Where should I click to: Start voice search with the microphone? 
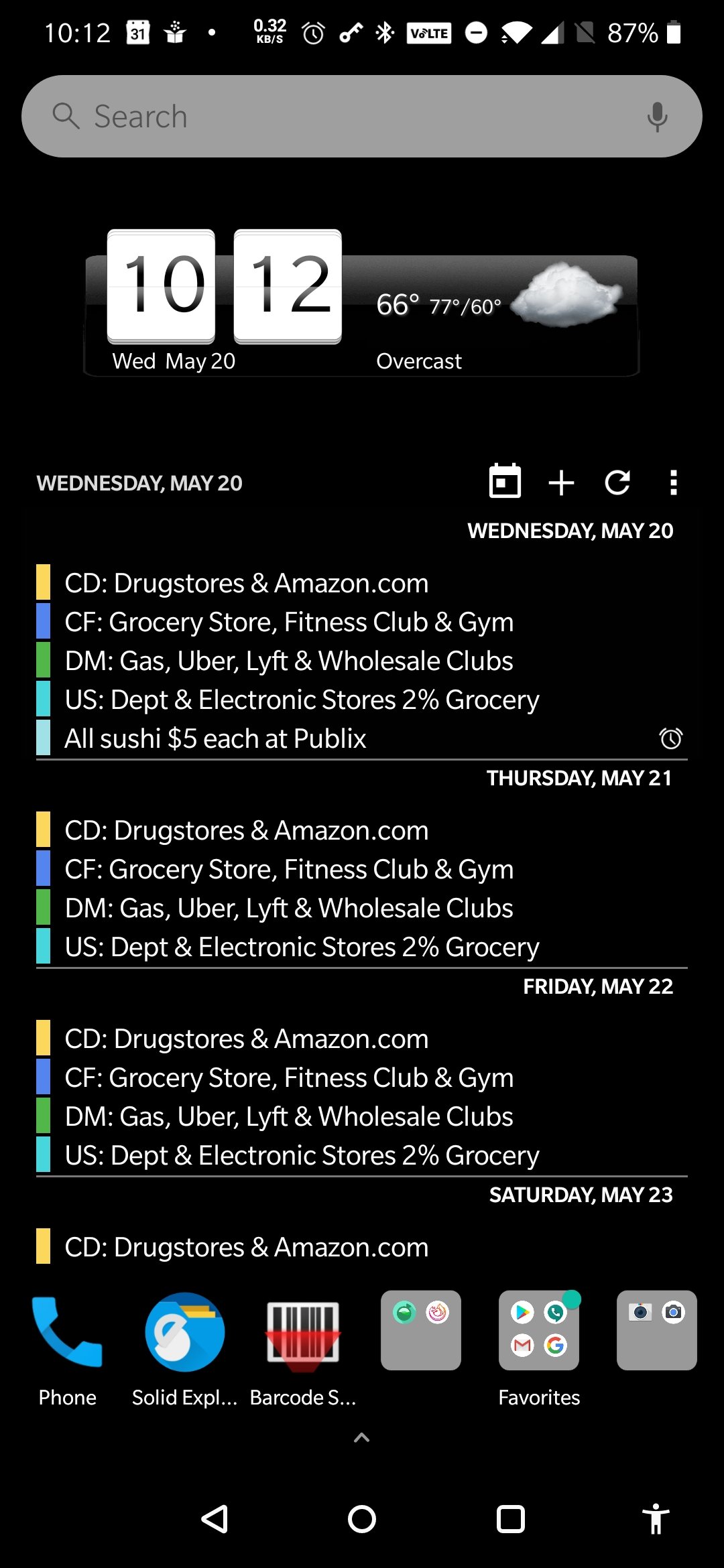click(x=657, y=117)
